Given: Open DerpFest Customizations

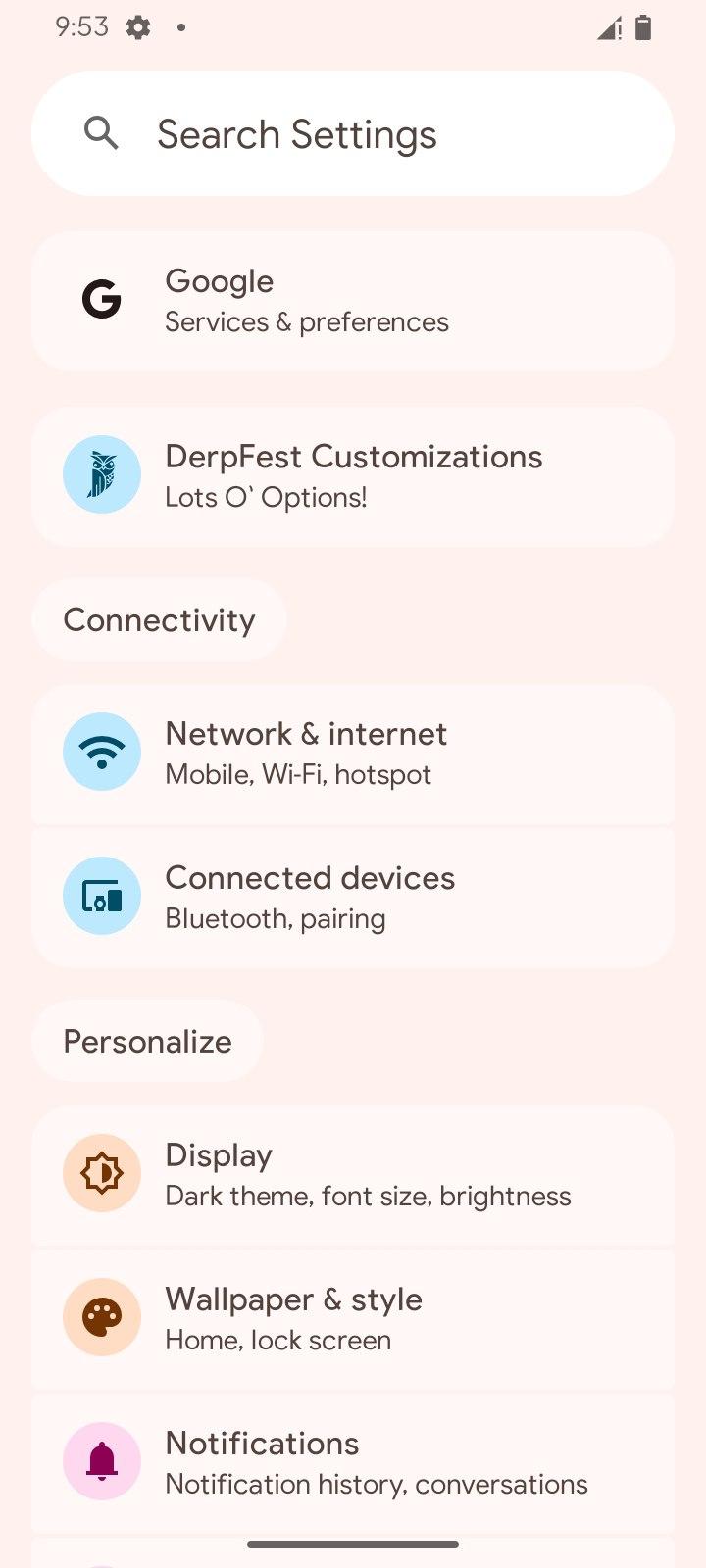Looking at the screenshot, I should tap(353, 476).
